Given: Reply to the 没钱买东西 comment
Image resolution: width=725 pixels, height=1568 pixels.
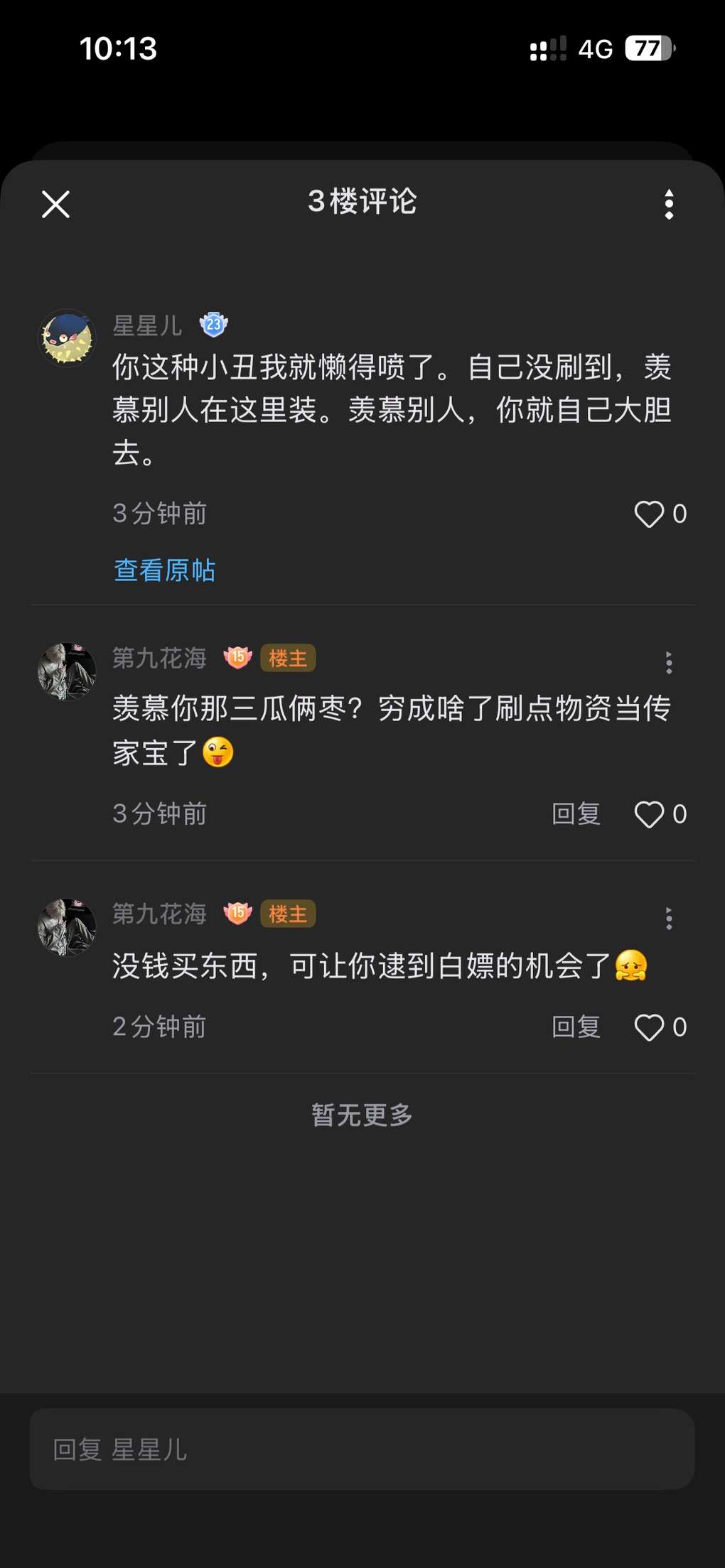Looking at the screenshot, I should pyautogui.click(x=576, y=1027).
